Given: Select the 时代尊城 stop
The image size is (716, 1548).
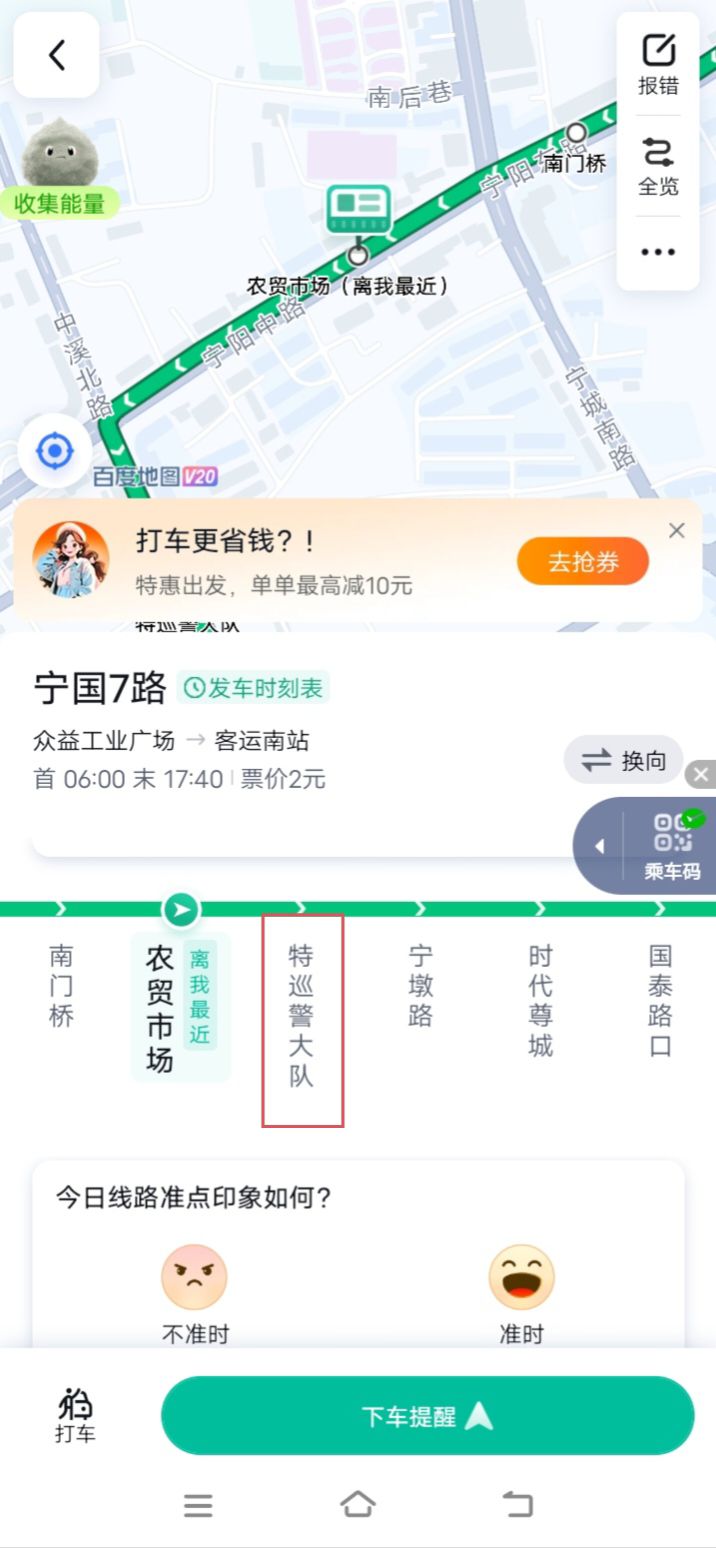Looking at the screenshot, I should [x=541, y=1000].
